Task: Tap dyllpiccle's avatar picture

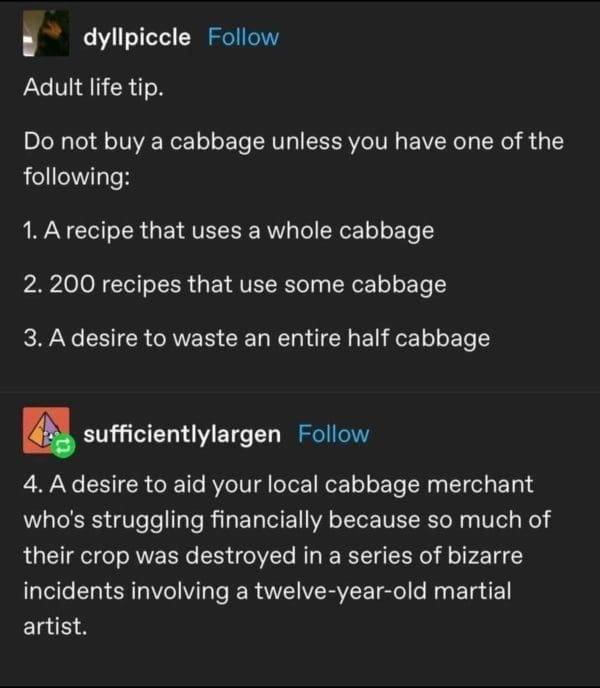Action: coord(46,35)
